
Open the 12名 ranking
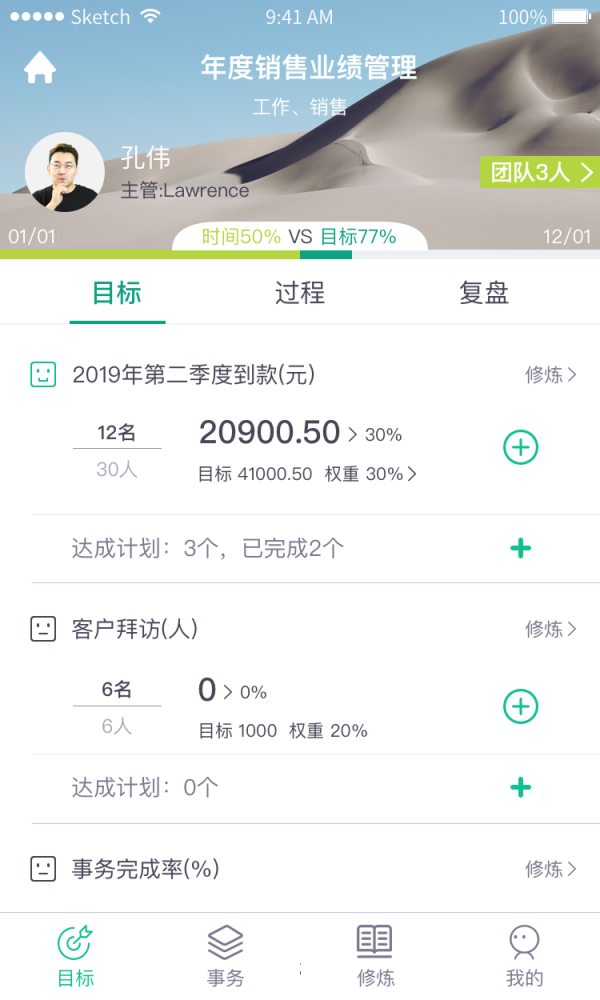[x=117, y=433]
